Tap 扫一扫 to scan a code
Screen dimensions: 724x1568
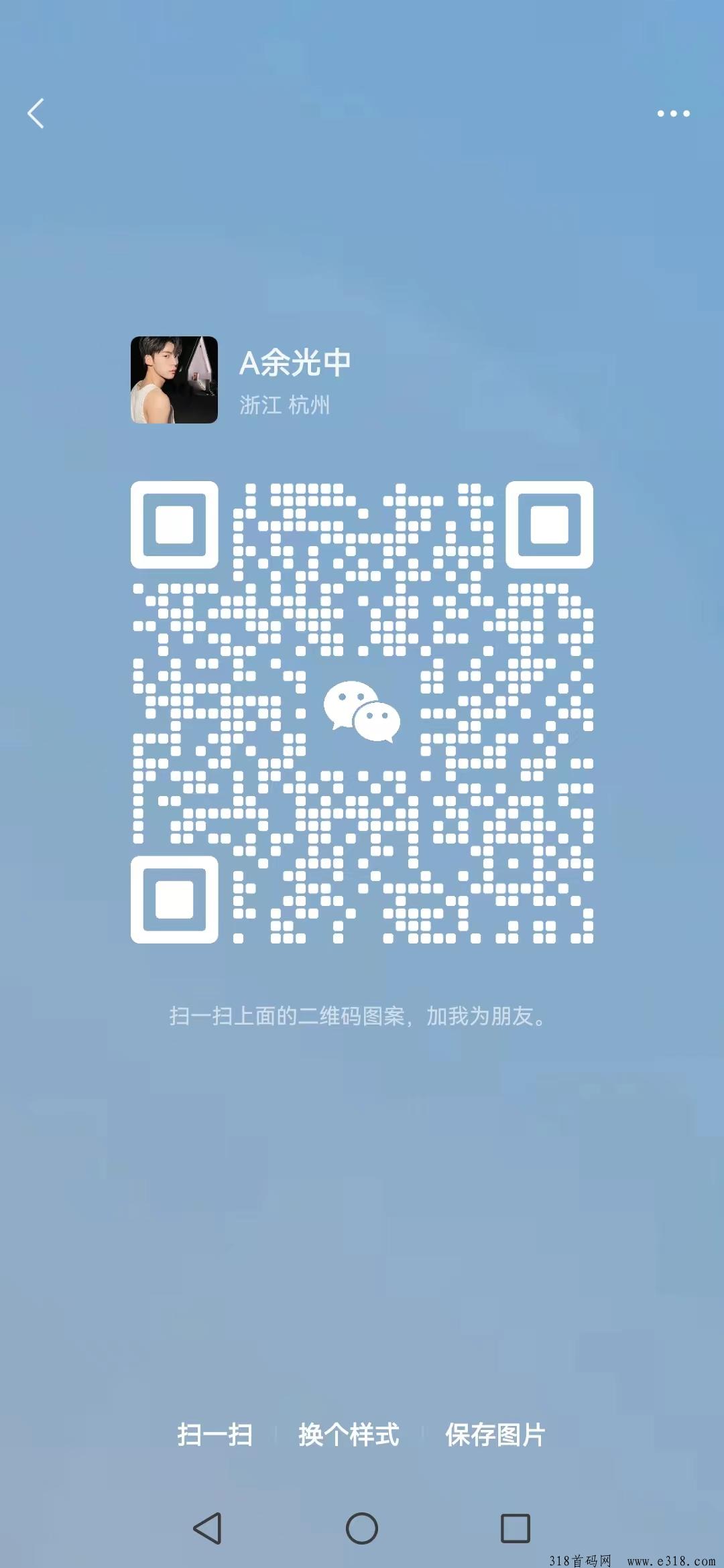[215, 1434]
